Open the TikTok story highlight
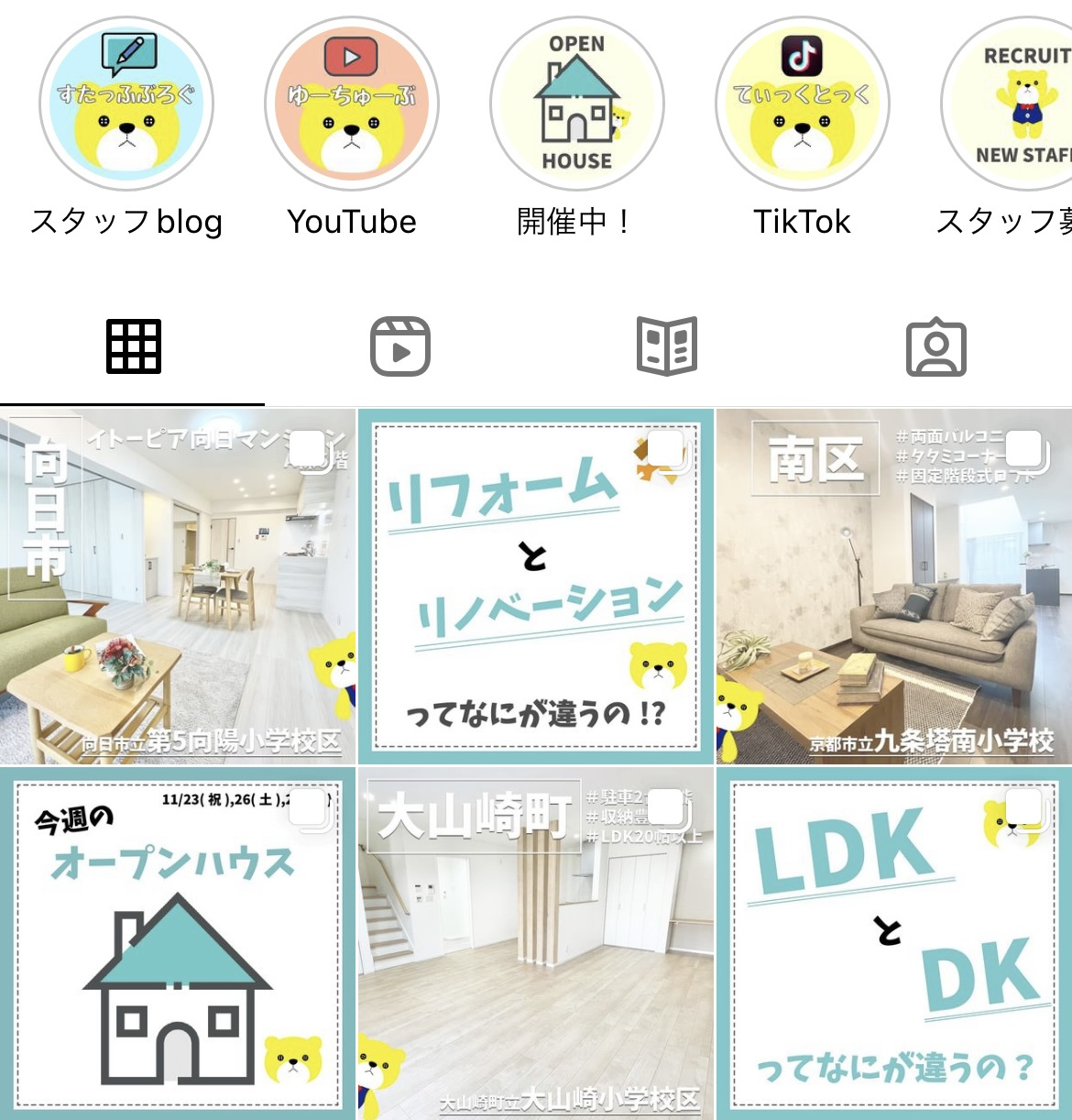Viewport: 1072px width, 1120px height. coord(802,104)
